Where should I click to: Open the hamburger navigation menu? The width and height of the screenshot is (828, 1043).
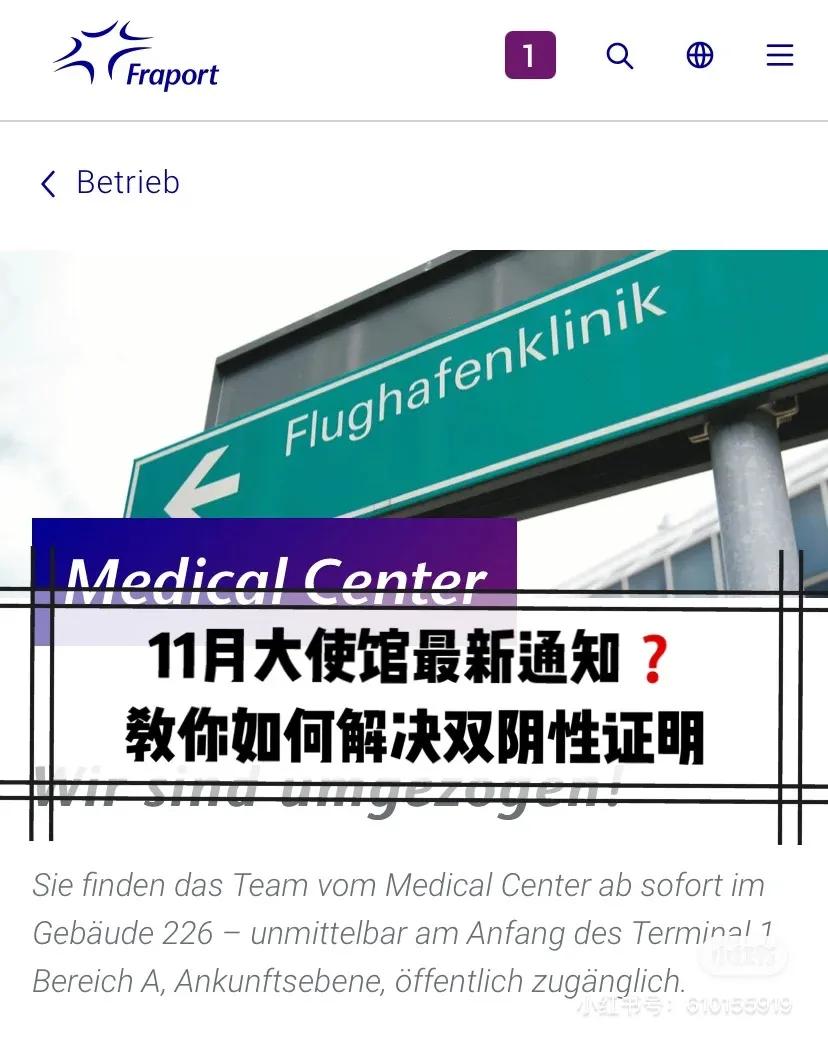click(x=779, y=56)
